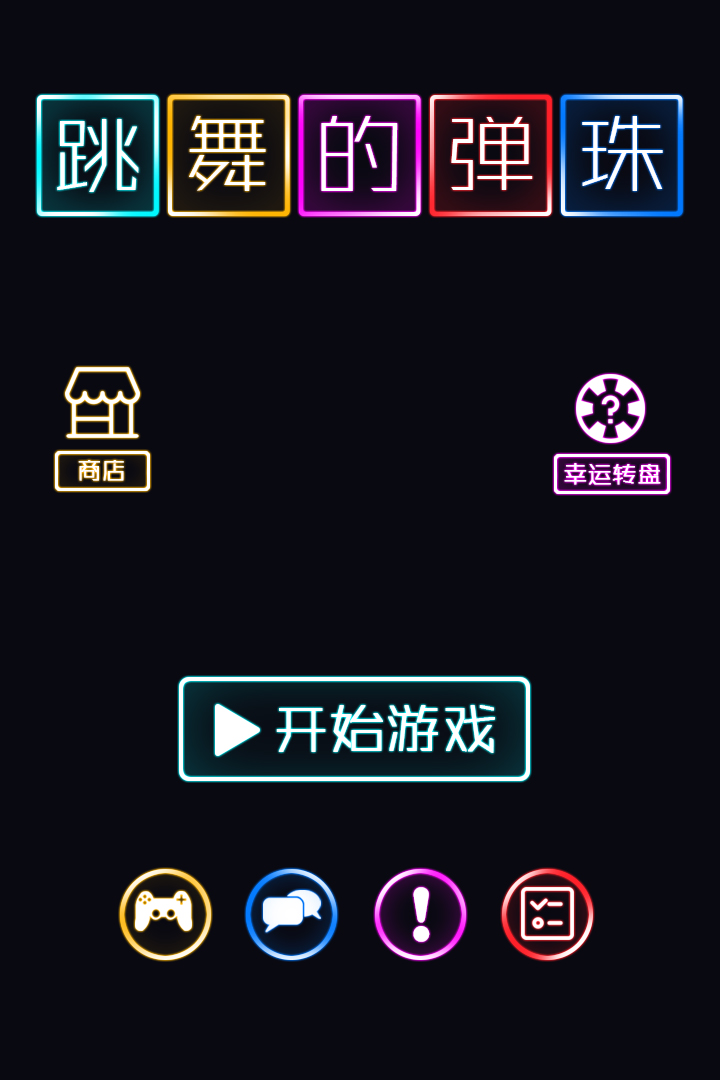720x1080 pixels.
Task: Tap the cyan 跳 title tile
Action: point(96,157)
